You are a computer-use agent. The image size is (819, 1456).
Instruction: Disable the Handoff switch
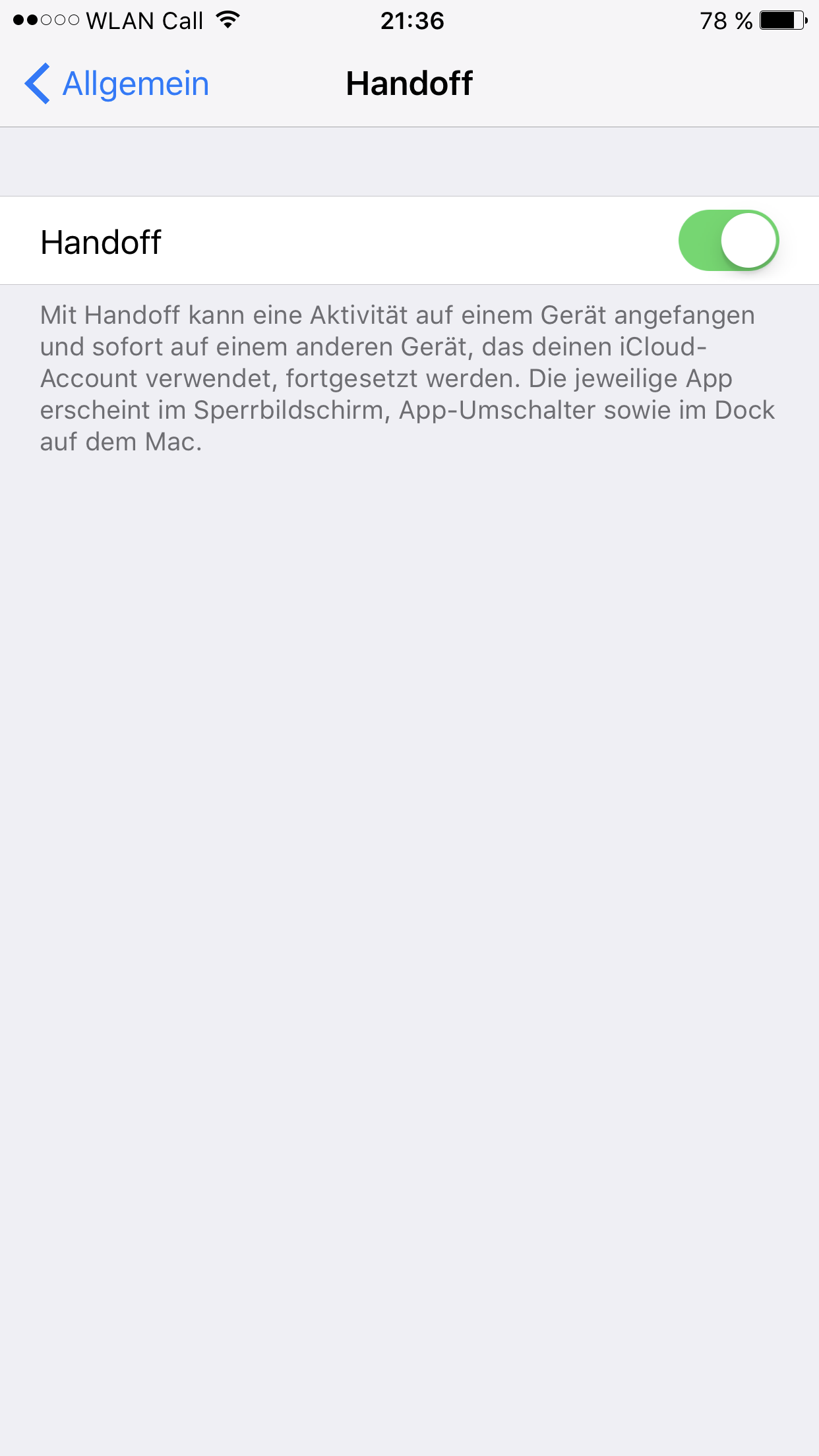(729, 241)
